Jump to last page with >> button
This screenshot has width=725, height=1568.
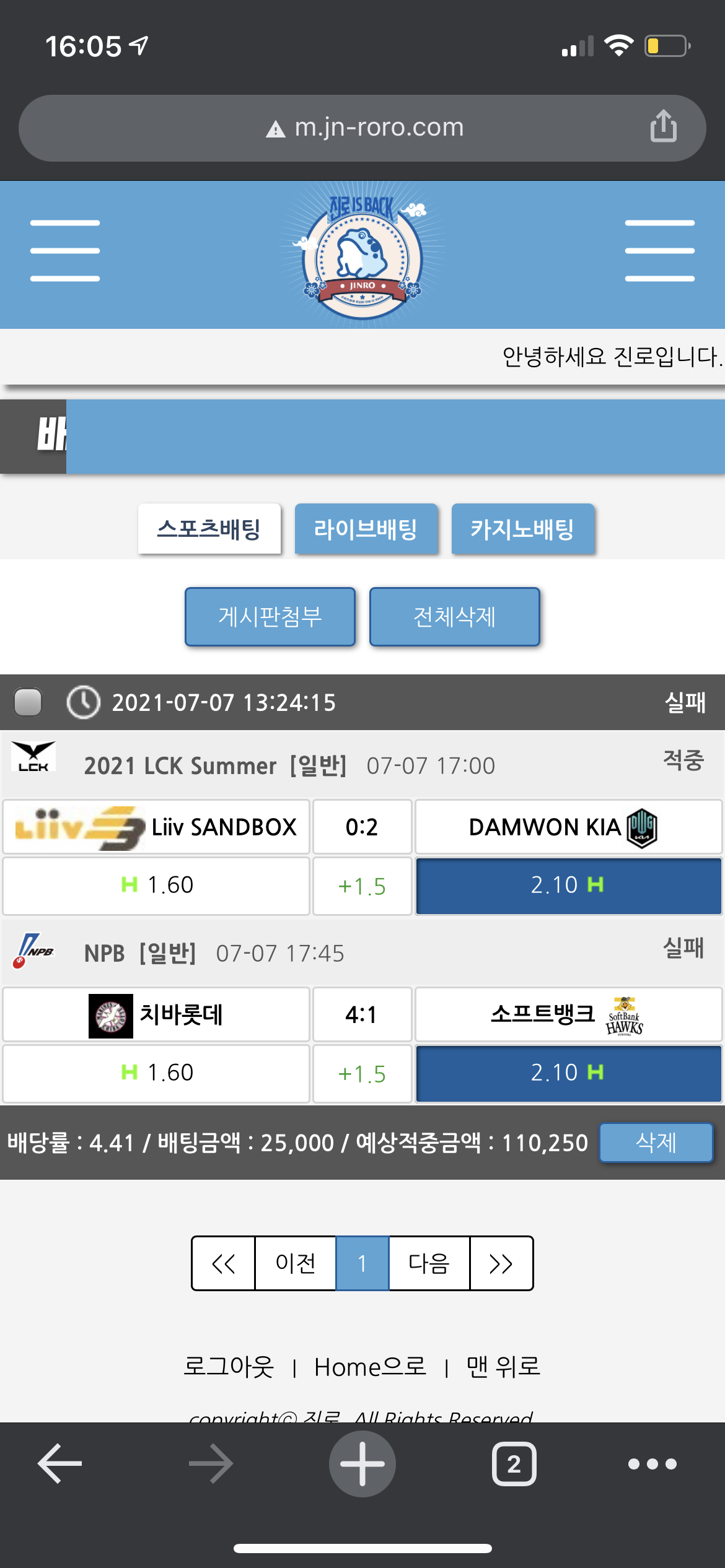501,1263
